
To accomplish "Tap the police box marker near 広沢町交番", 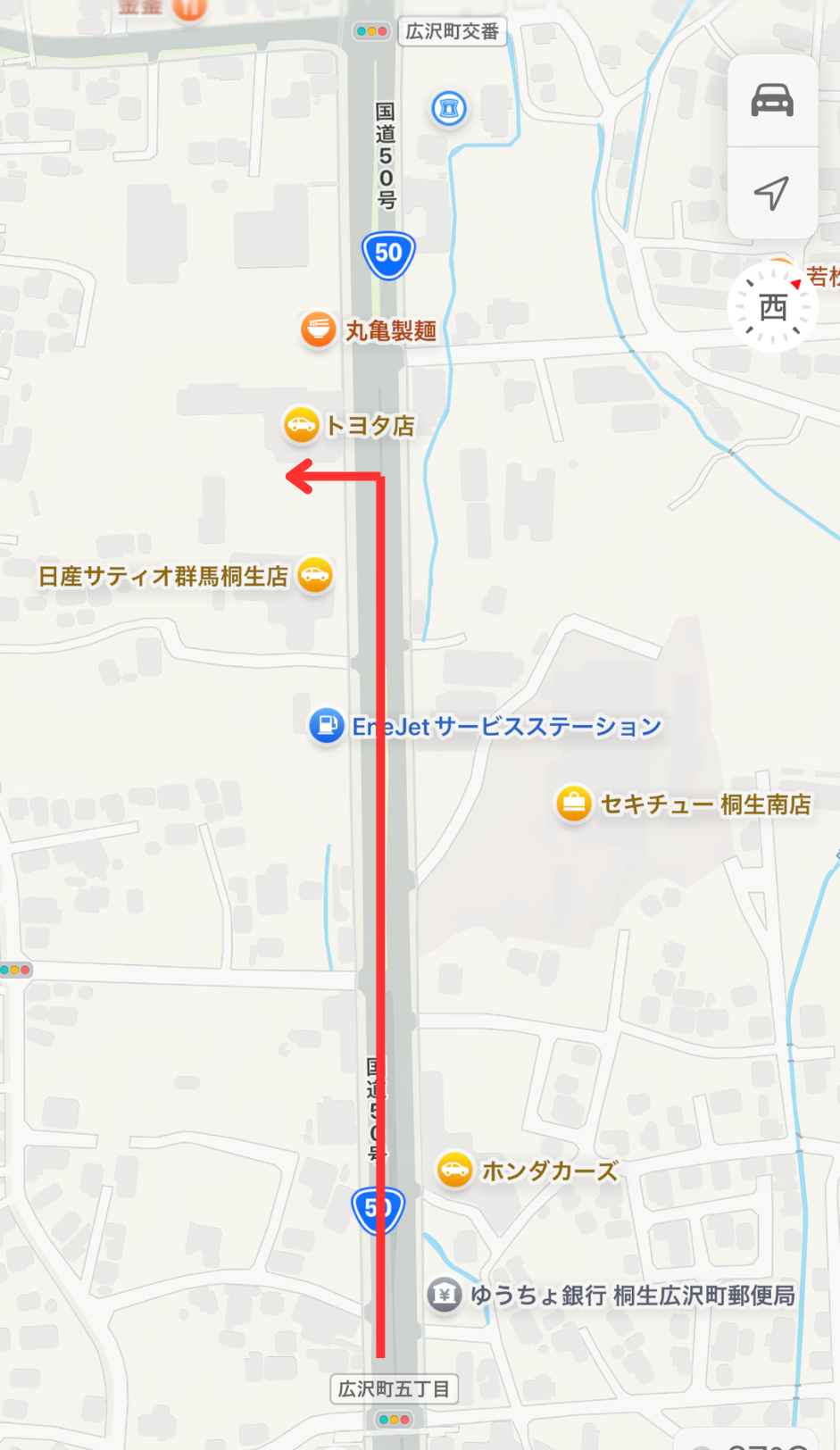I will coord(449,109).
